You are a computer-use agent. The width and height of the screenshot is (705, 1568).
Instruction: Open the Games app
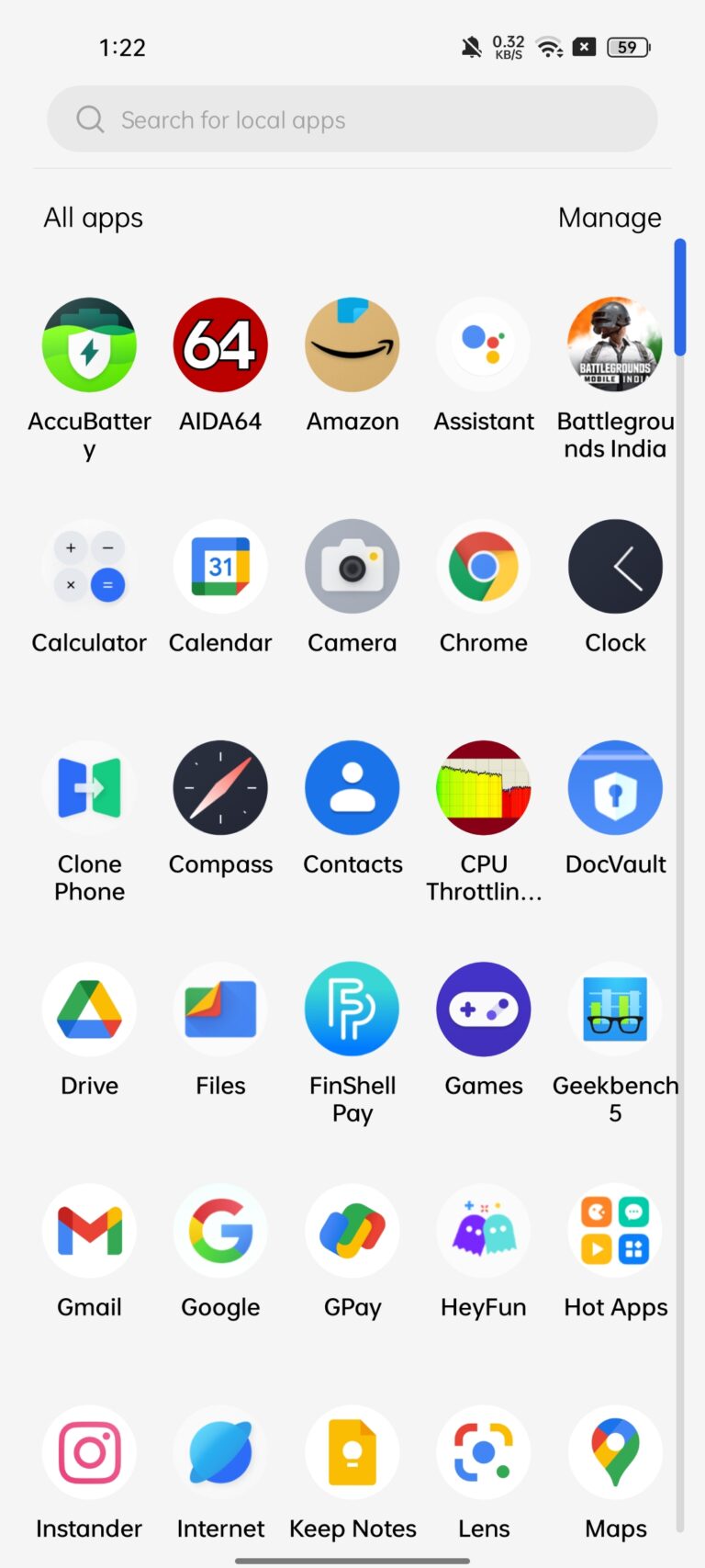pyautogui.click(x=484, y=1009)
